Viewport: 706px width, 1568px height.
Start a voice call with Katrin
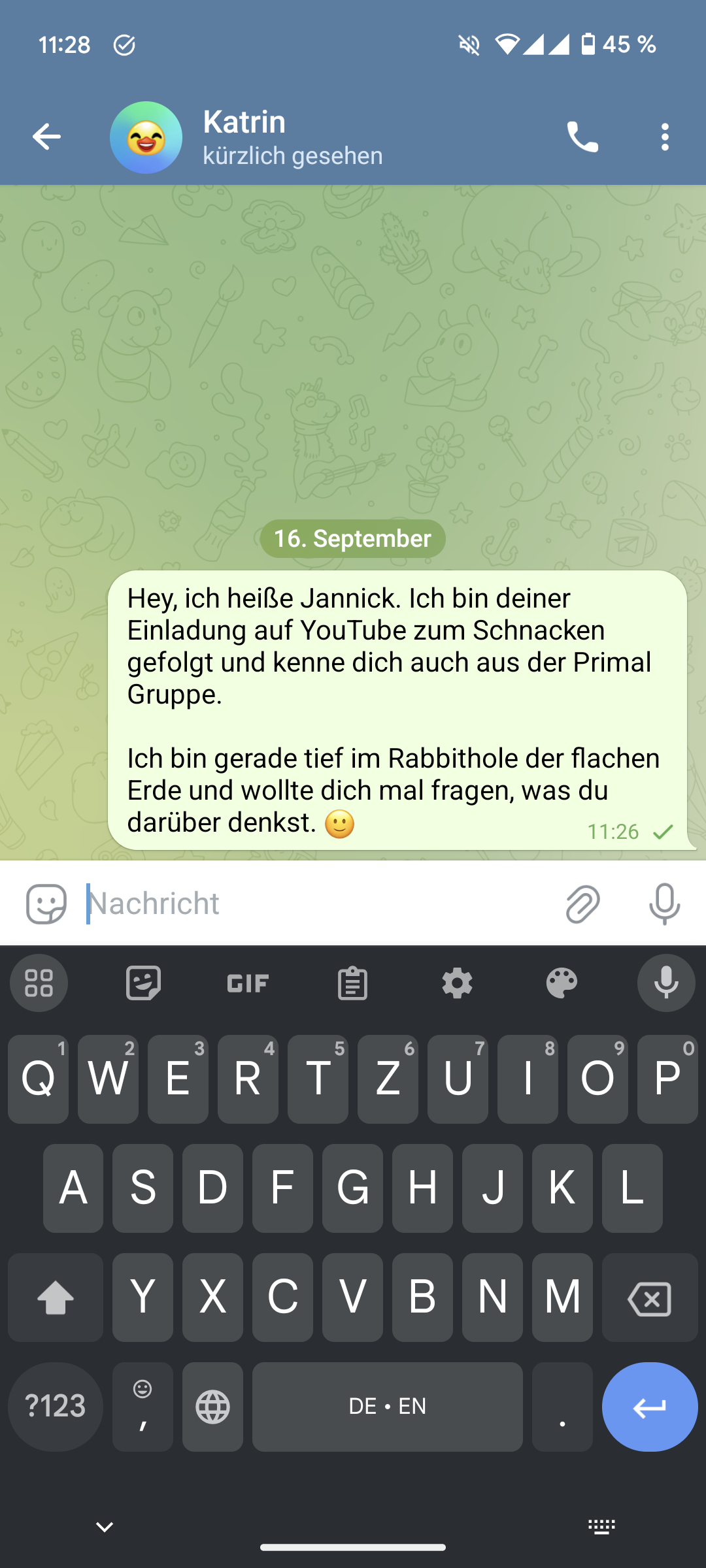582,137
